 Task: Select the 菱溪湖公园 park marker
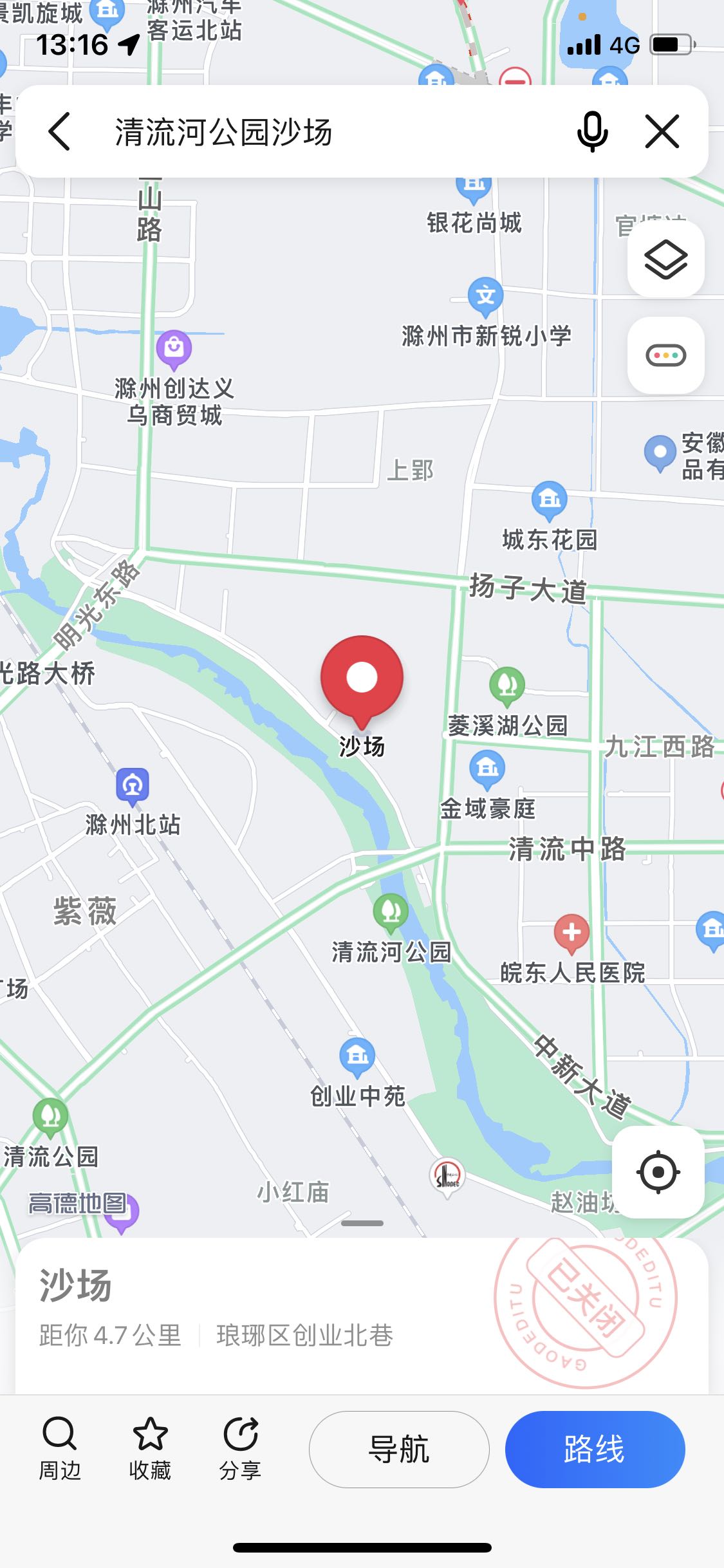click(507, 685)
